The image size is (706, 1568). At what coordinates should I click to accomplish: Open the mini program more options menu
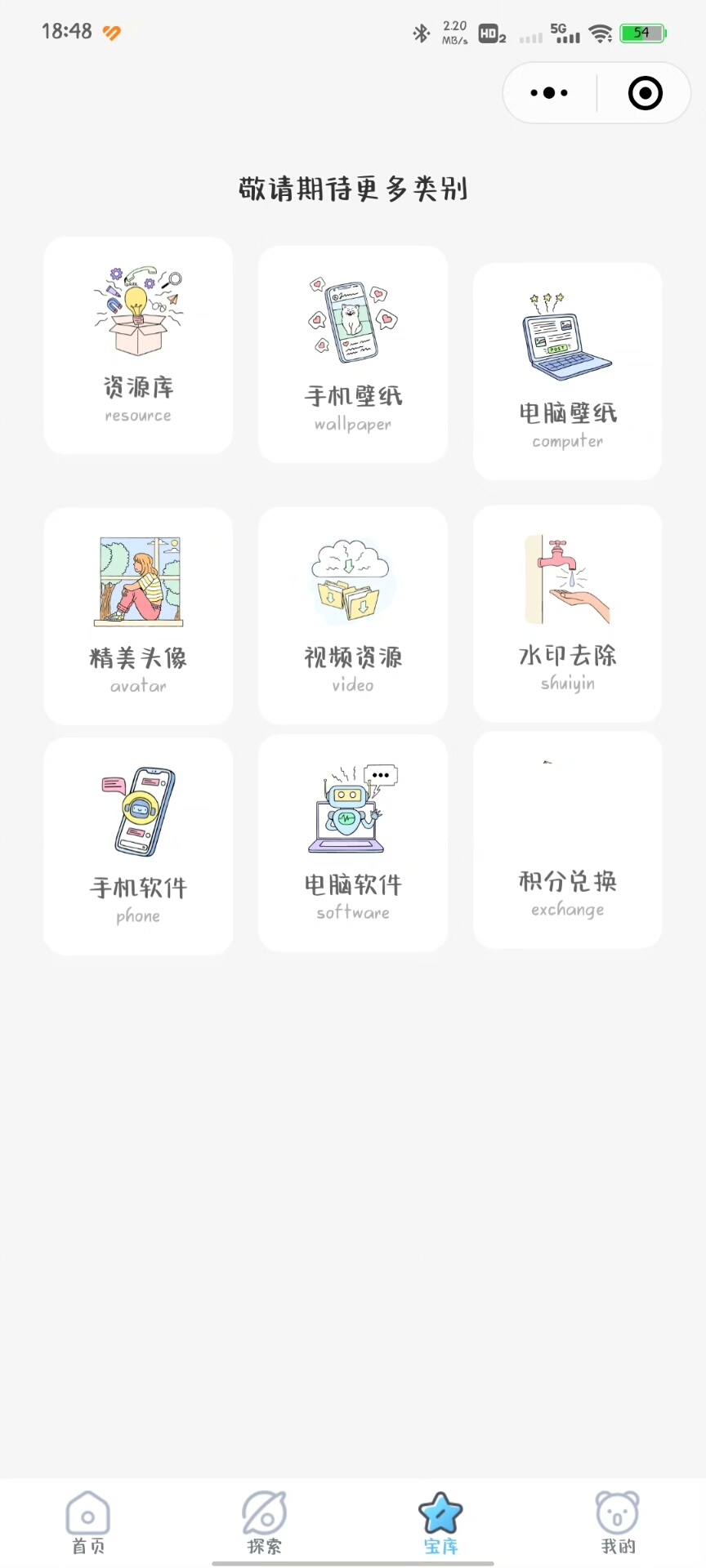coord(549,93)
